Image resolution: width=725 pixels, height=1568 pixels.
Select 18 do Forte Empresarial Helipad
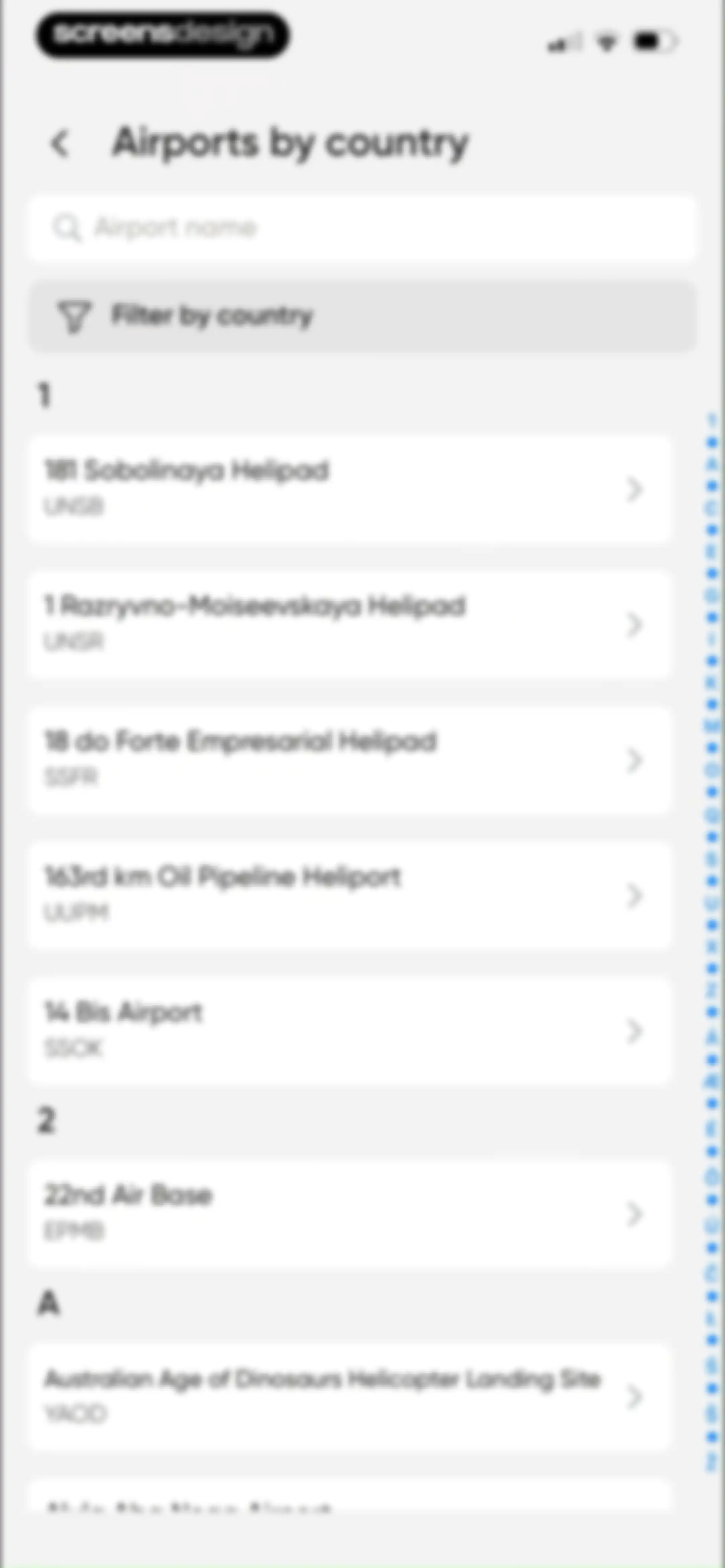pos(350,759)
